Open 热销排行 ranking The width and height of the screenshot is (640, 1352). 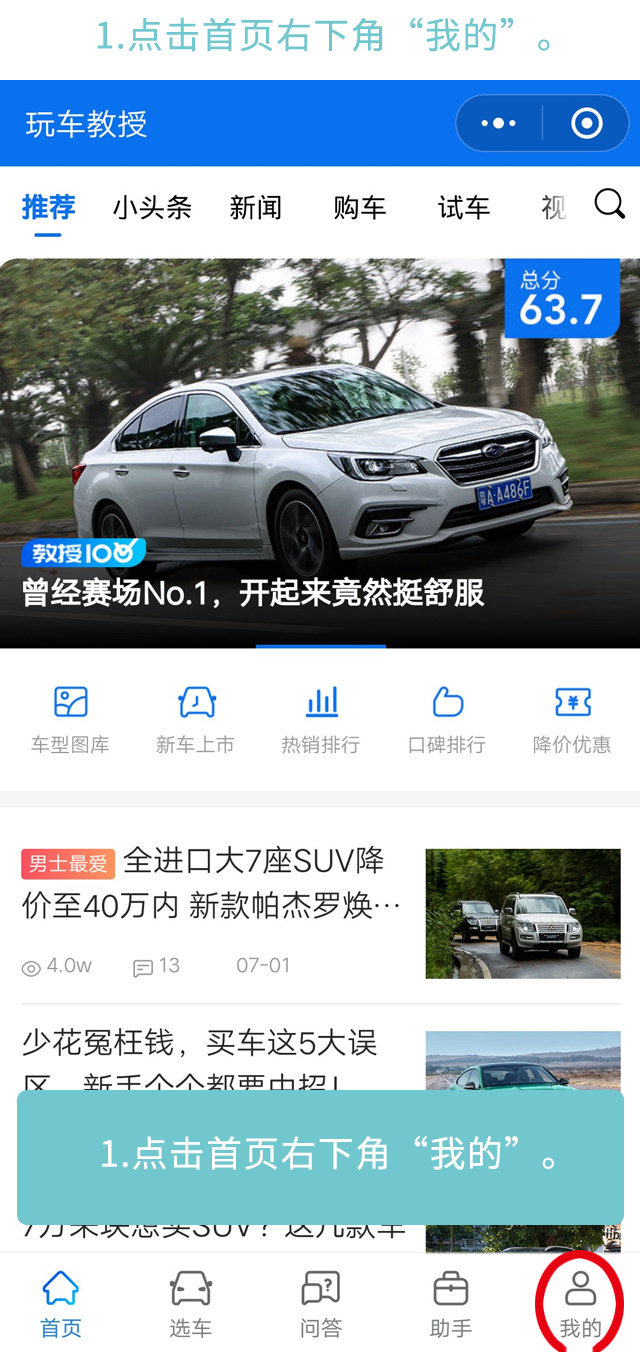(321, 720)
